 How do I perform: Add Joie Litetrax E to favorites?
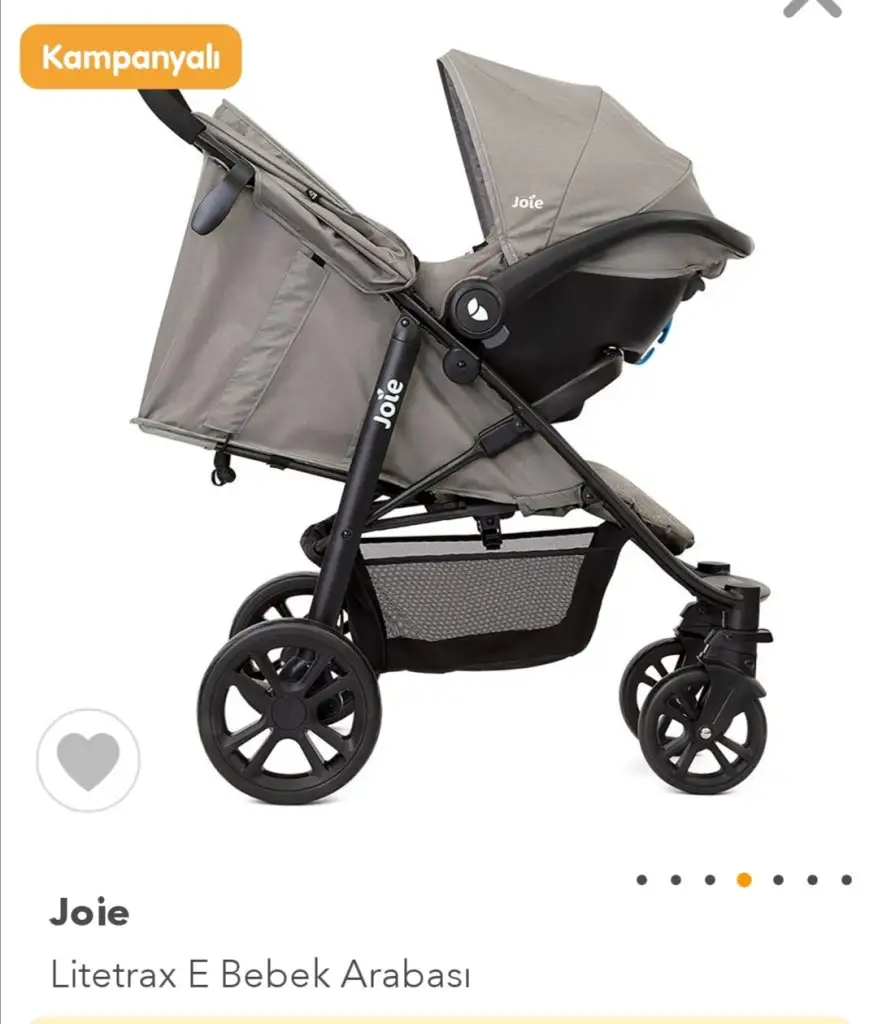88,760
